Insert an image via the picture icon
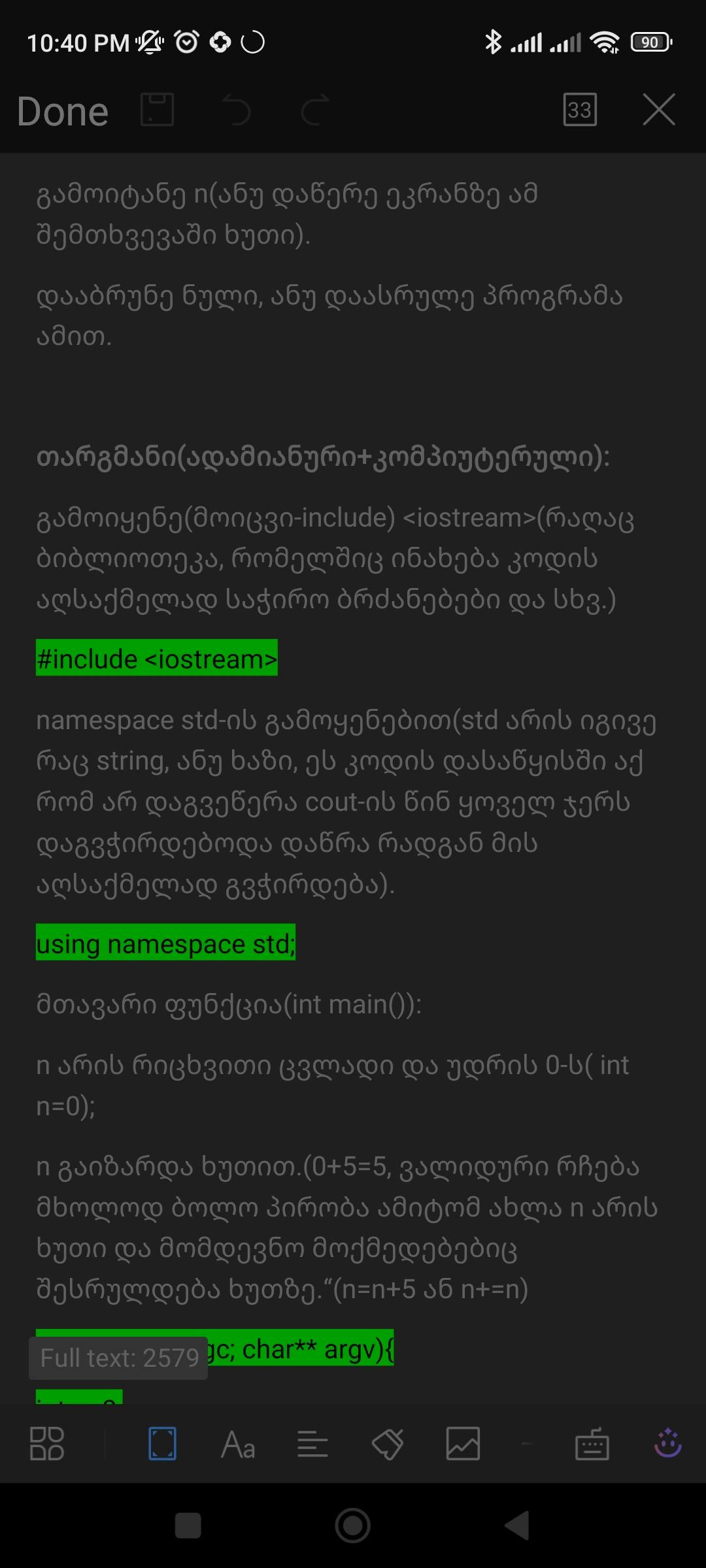Viewport: 706px width, 1568px height. click(463, 1443)
